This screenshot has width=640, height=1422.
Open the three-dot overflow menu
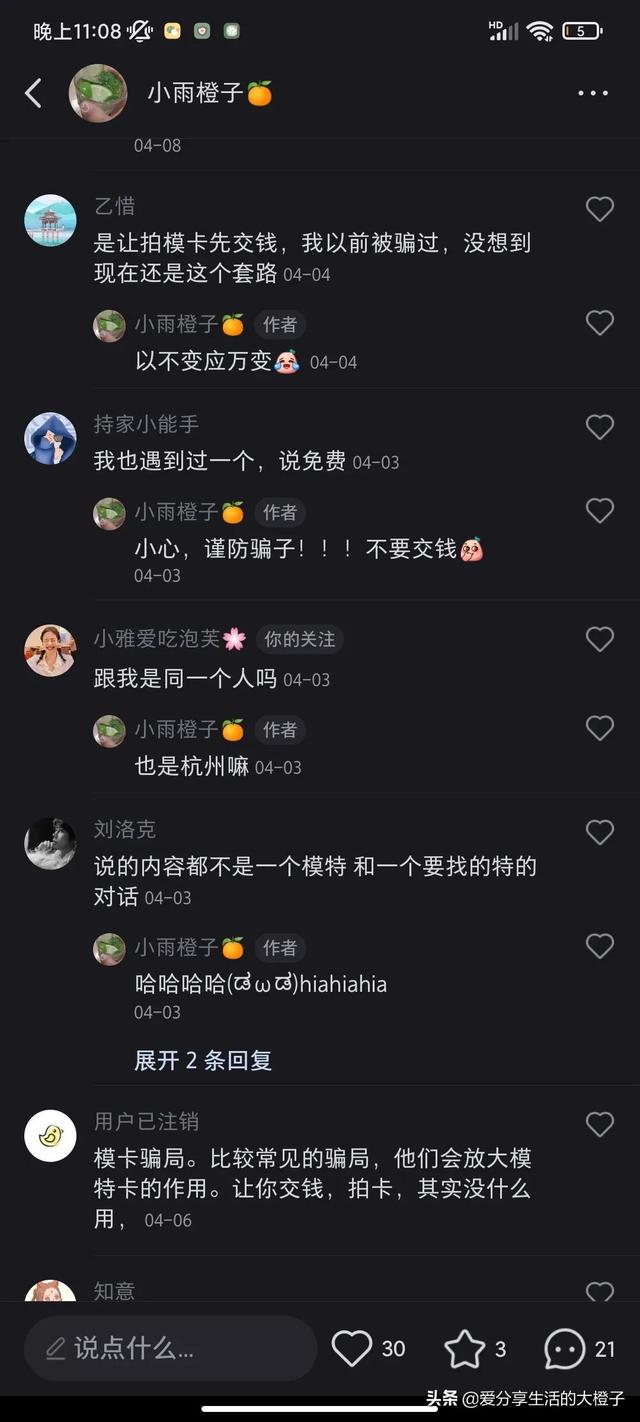pyautogui.click(x=592, y=94)
